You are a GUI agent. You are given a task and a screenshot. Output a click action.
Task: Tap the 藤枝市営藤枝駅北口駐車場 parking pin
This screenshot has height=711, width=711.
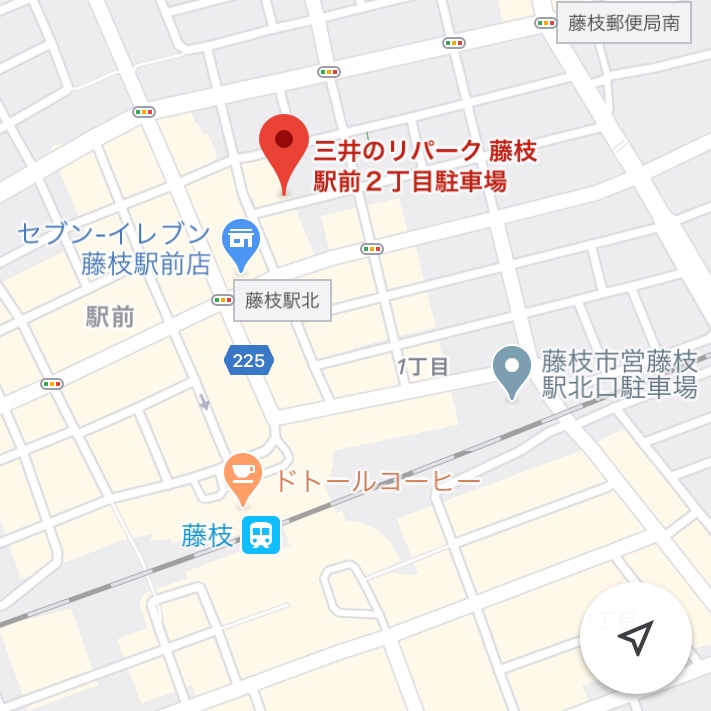click(x=512, y=367)
